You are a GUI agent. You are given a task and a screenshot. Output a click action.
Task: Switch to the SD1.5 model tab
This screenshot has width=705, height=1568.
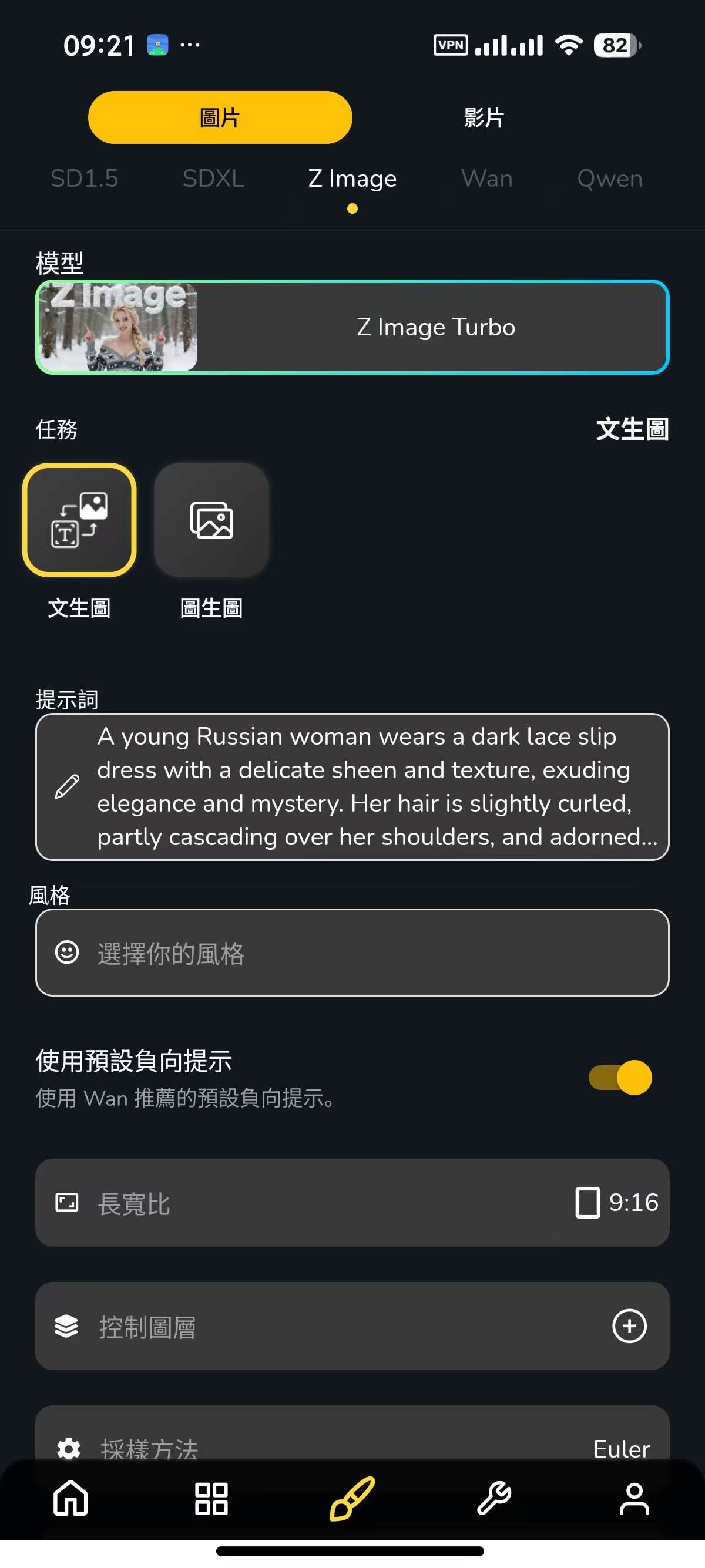point(84,179)
